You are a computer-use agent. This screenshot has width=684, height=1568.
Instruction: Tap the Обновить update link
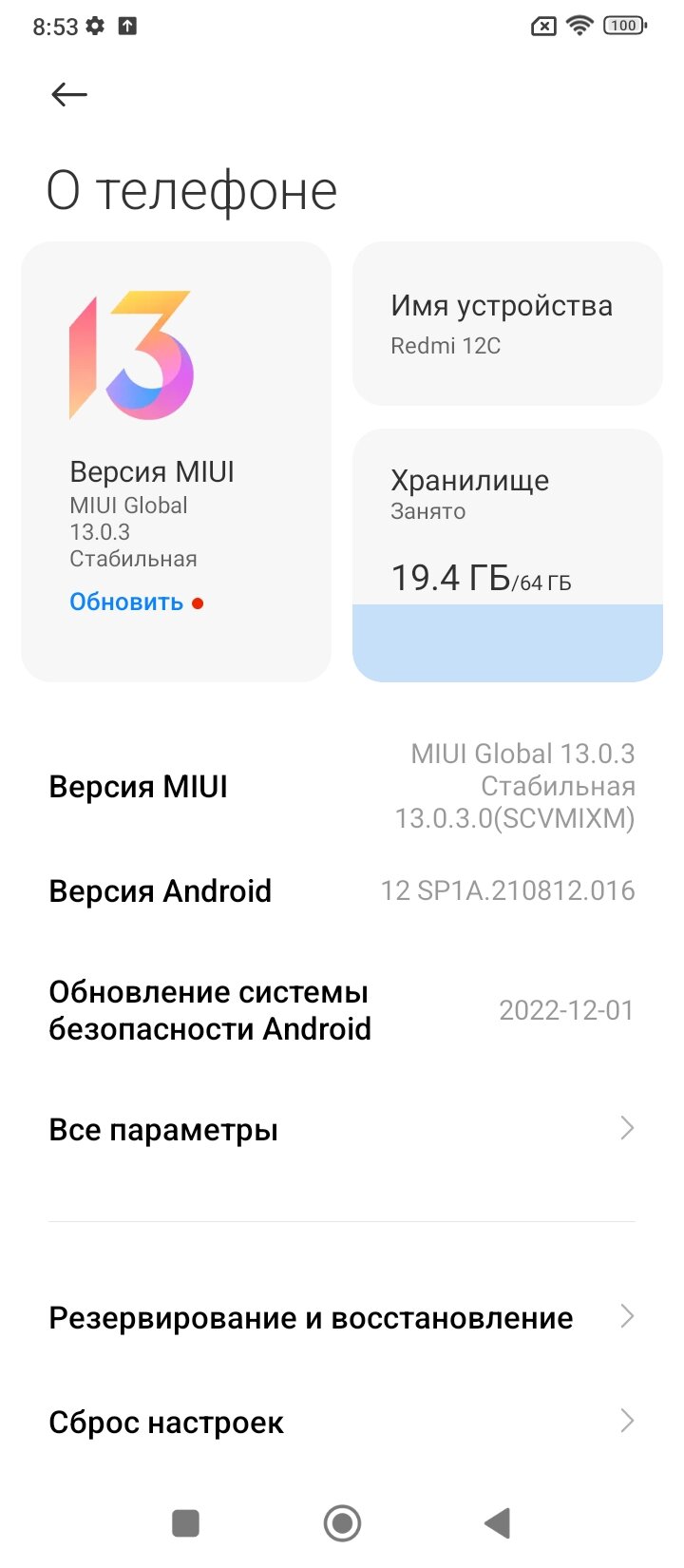tap(126, 602)
